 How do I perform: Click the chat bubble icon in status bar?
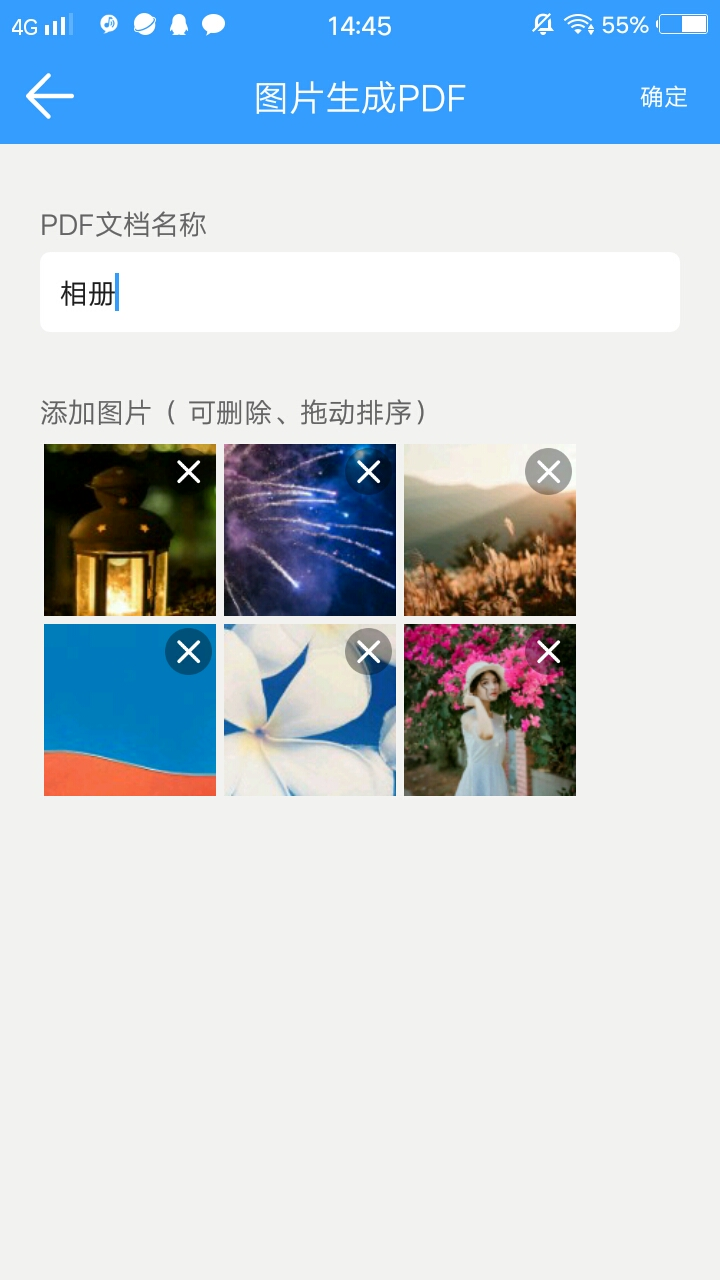[x=214, y=24]
